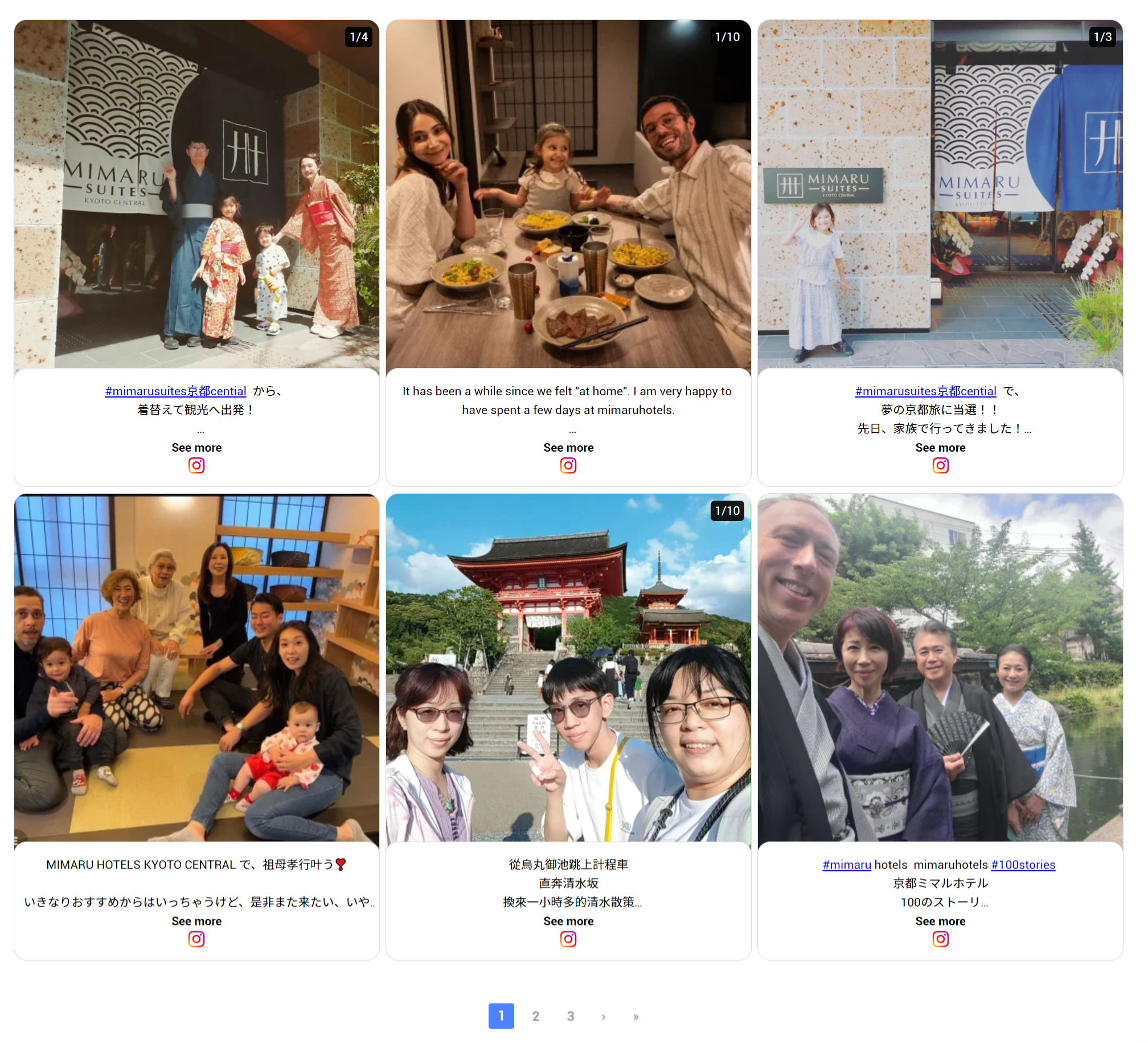Open the group photo in the tatami room
This screenshot has width=1148, height=1044.
(x=196, y=668)
